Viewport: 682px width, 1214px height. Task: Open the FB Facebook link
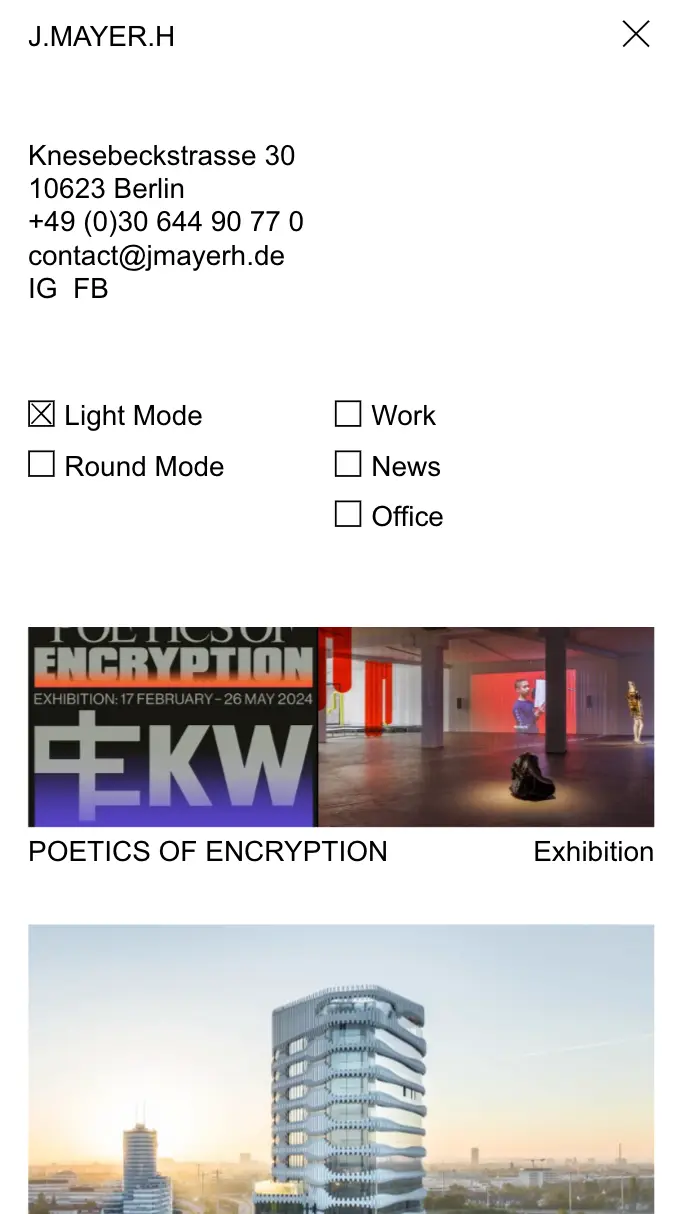pyautogui.click(x=91, y=288)
